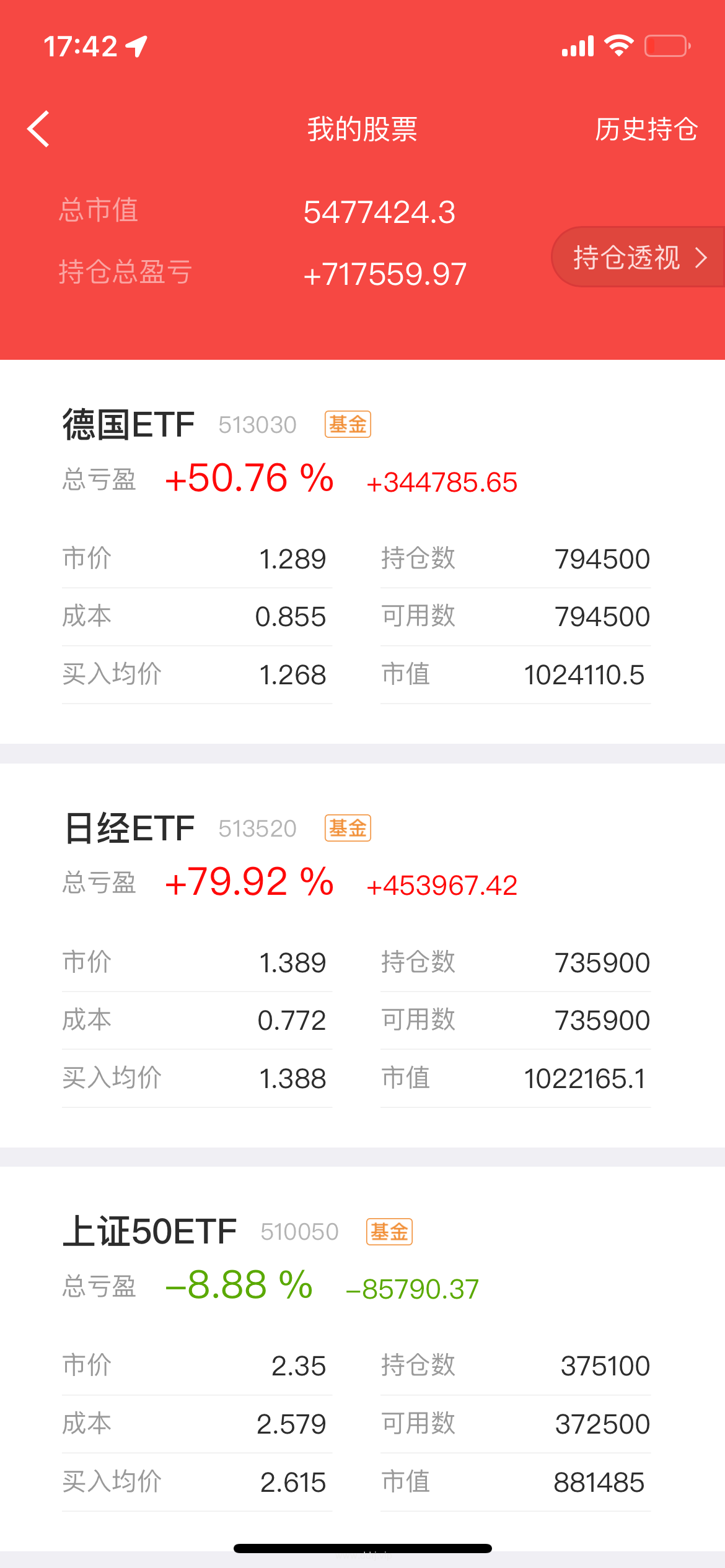Open 历史持仓 history holdings
This screenshot has height=1568, width=725.
(646, 129)
